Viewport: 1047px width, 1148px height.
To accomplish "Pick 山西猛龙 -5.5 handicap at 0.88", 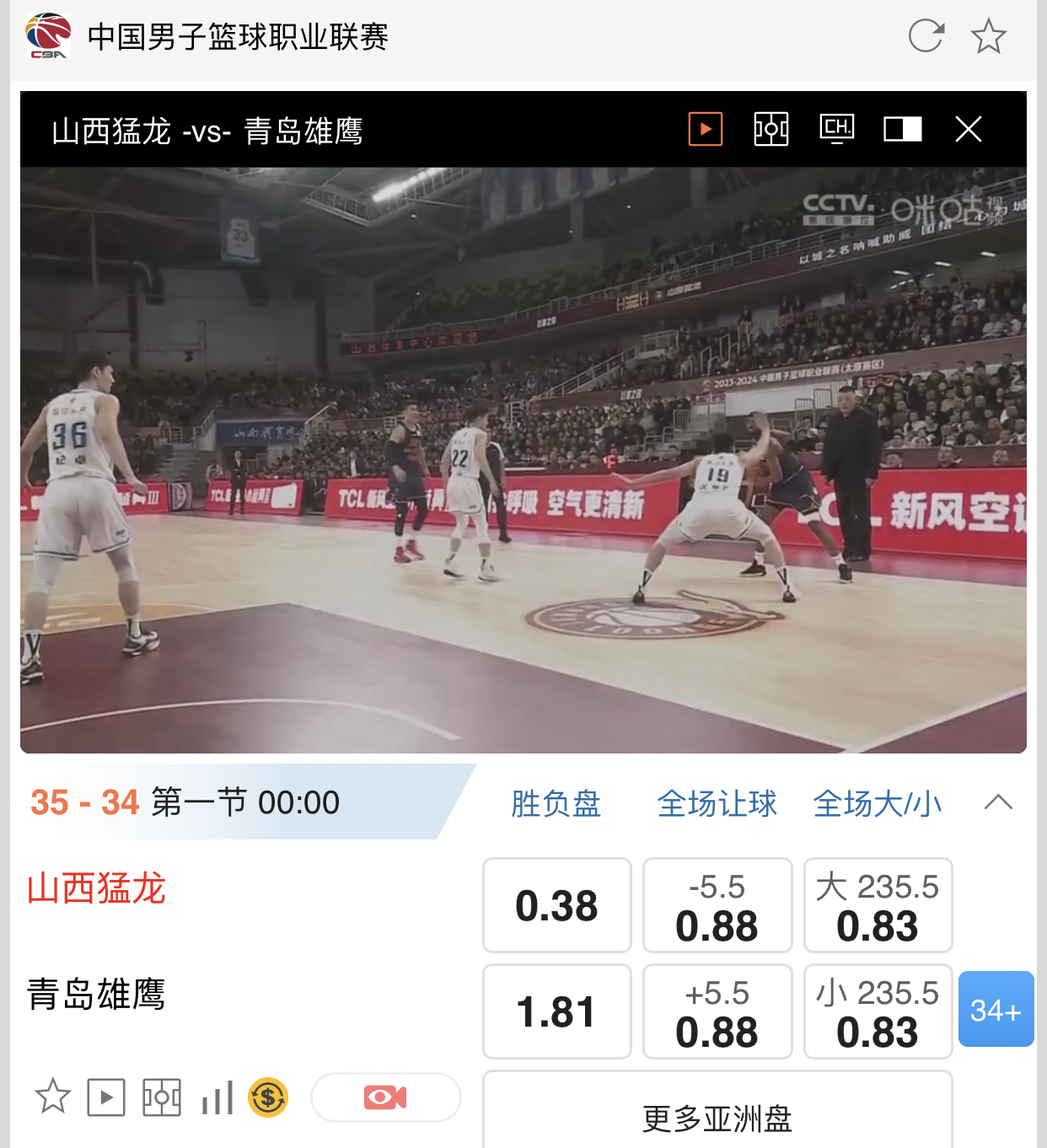I will [717, 905].
